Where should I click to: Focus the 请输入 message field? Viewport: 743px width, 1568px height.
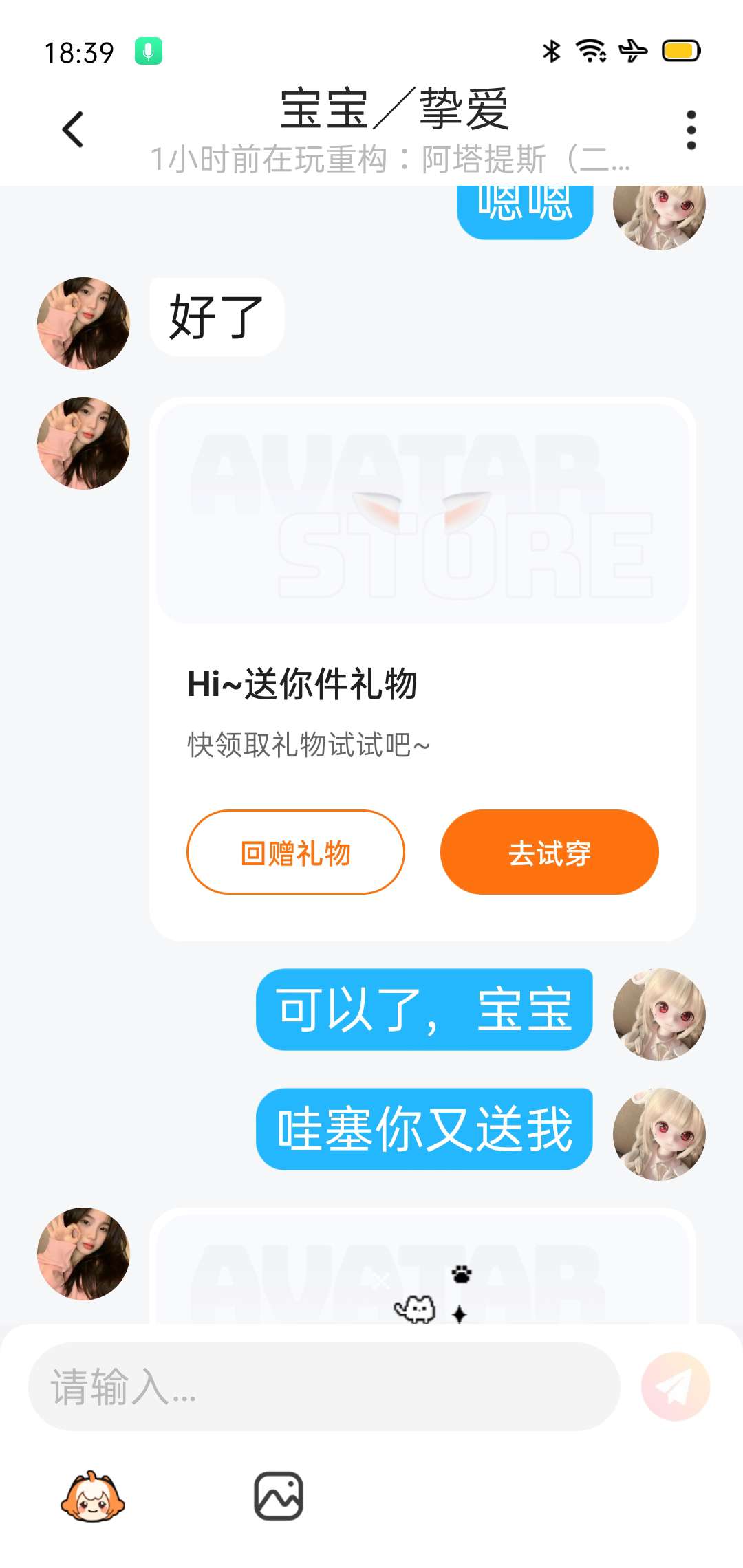click(324, 1386)
